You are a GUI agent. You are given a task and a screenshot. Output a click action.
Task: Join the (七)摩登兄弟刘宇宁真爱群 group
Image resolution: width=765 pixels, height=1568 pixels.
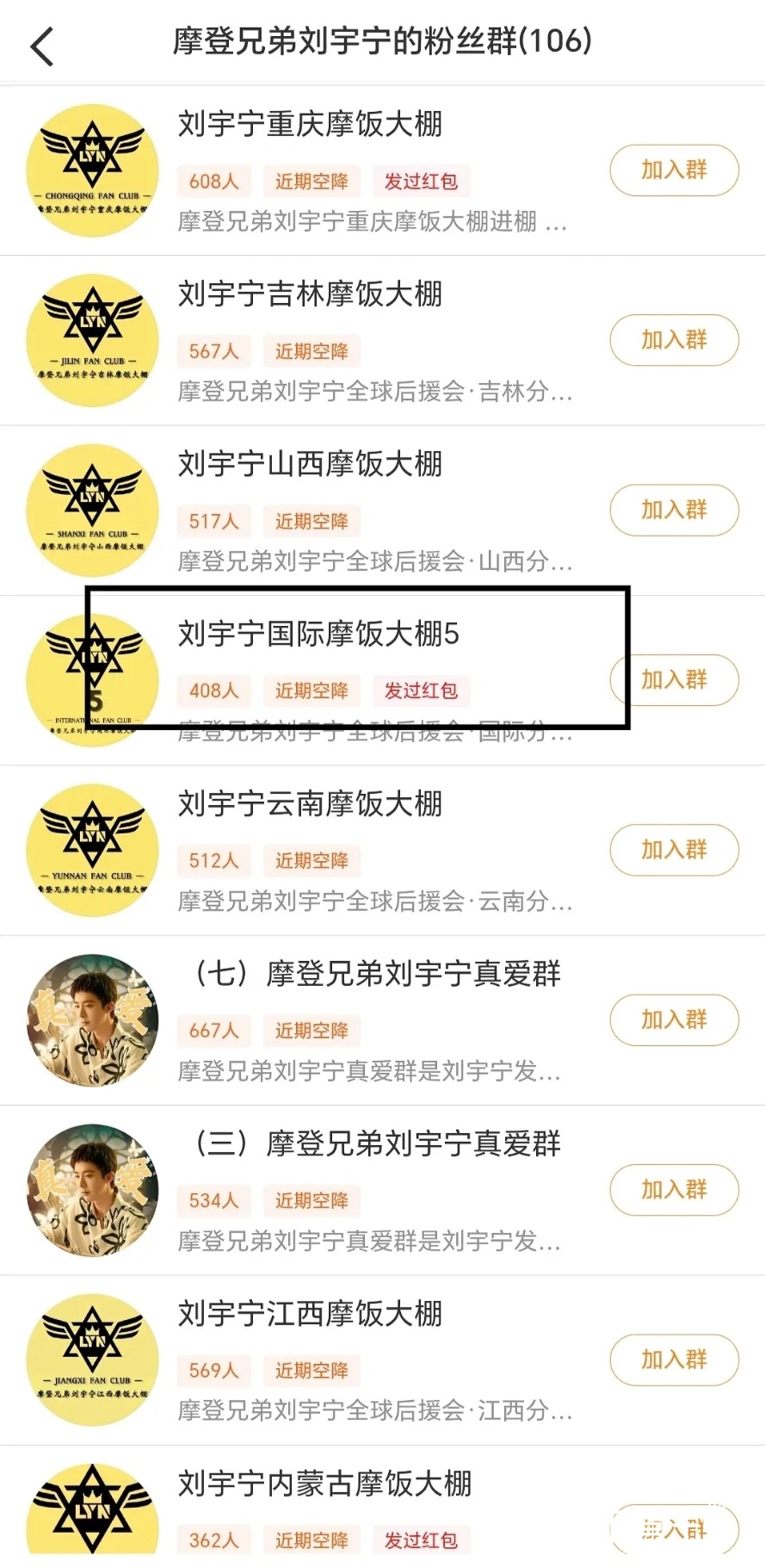click(x=674, y=1020)
